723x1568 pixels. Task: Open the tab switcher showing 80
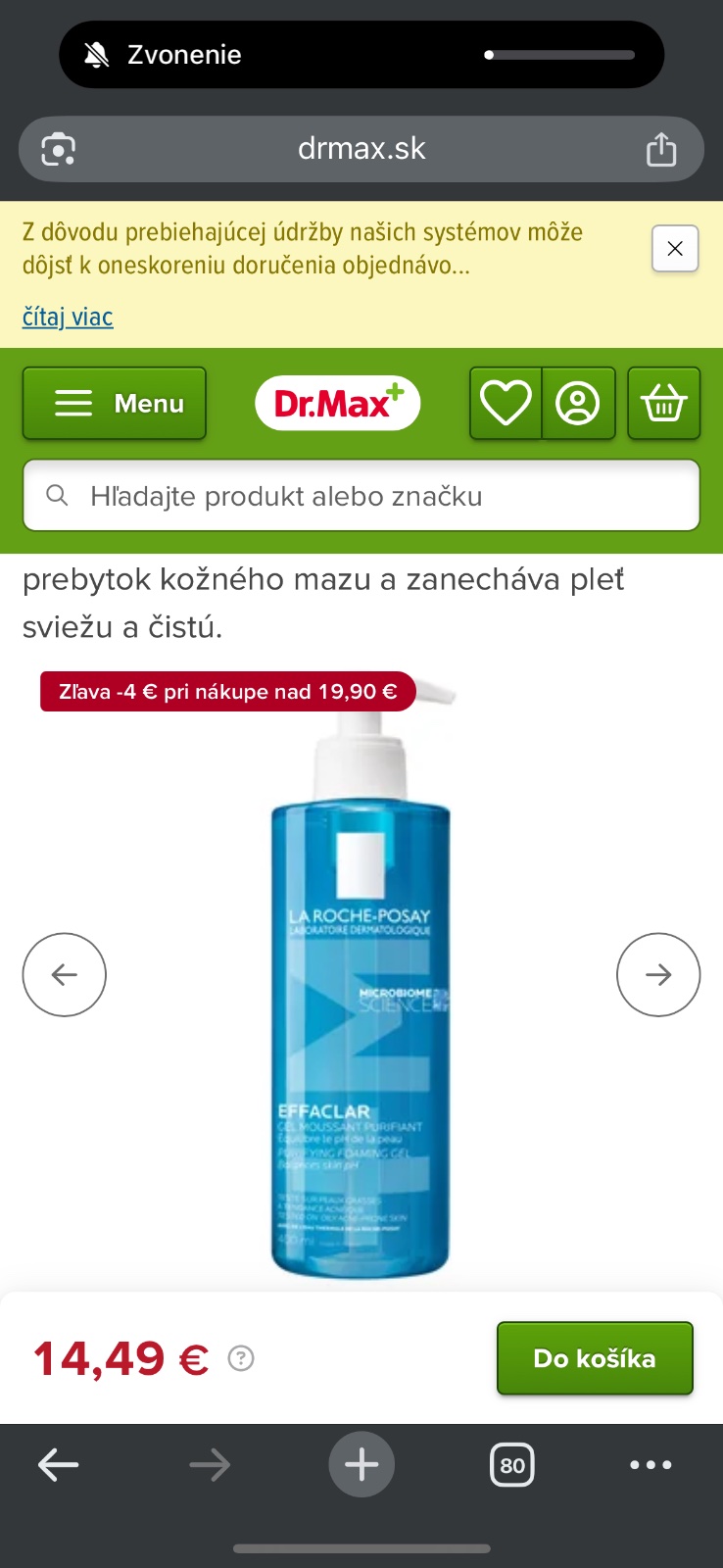click(512, 1465)
